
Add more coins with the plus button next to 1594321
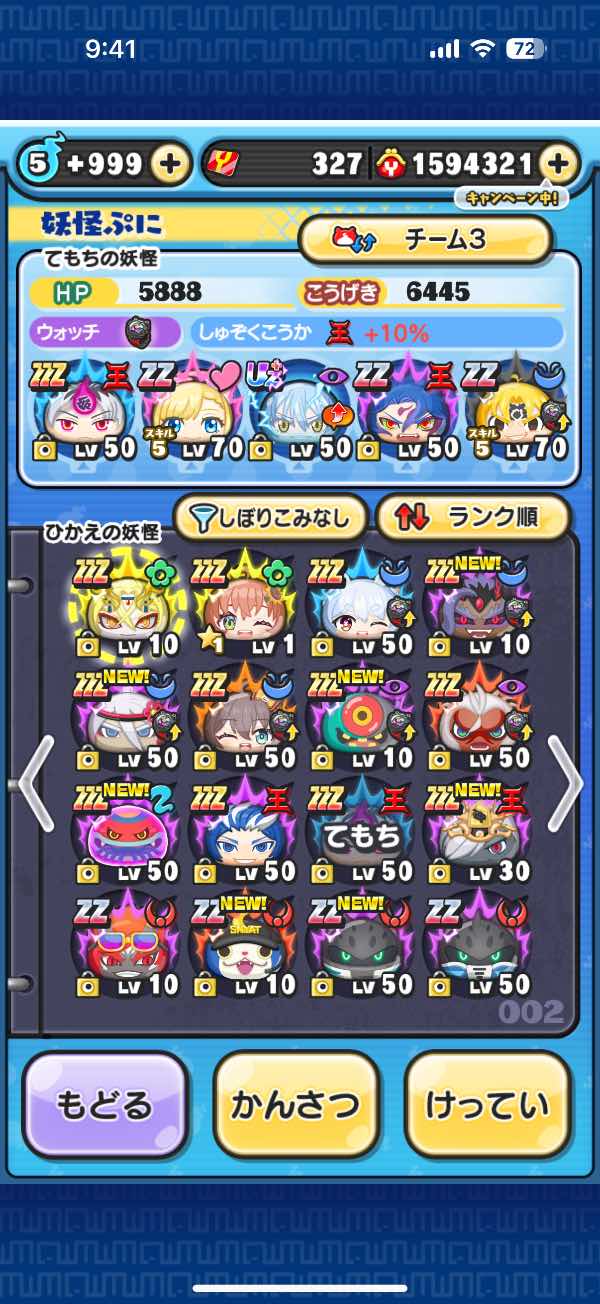(559, 164)
